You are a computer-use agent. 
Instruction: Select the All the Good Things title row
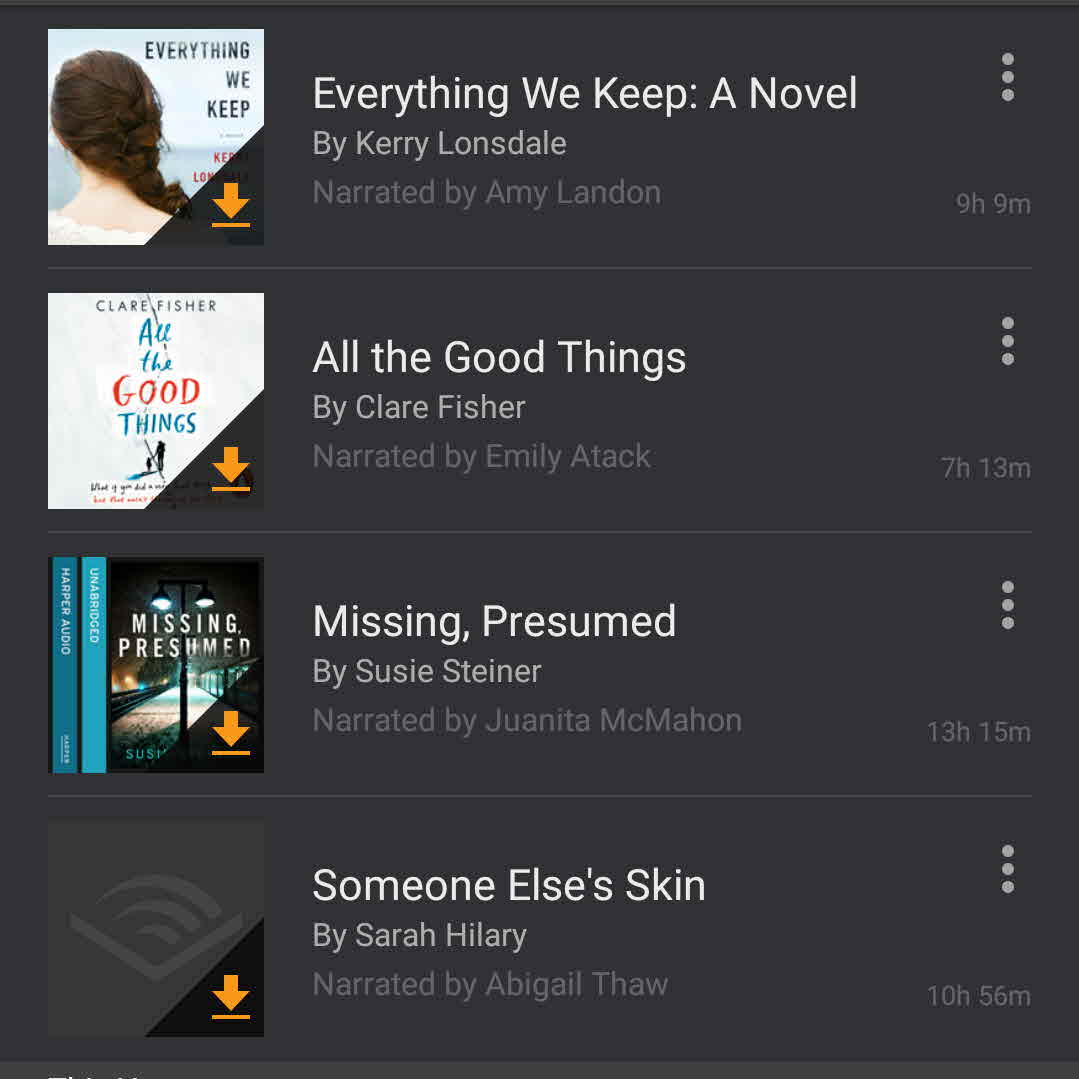click(x=499, y=358)
